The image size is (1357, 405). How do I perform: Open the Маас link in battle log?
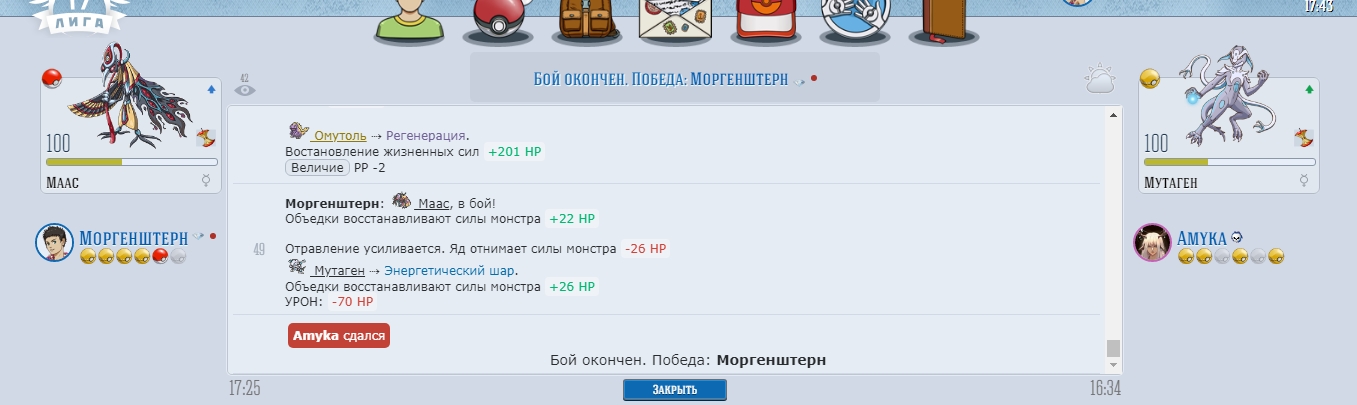pyautogui.click(x=435, y=203)
